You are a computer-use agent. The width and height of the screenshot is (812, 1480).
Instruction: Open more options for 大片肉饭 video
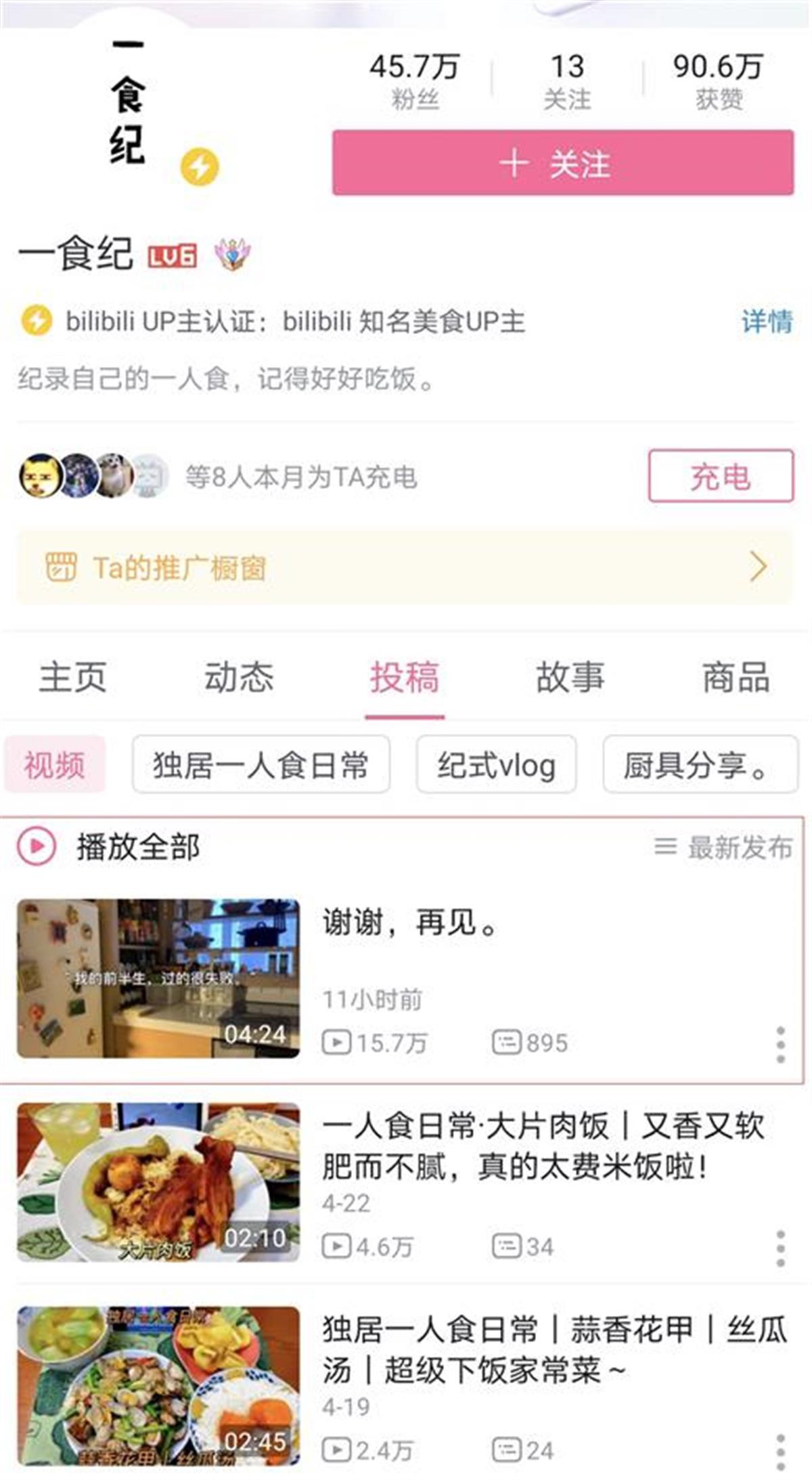click(x=780, y=1248)
